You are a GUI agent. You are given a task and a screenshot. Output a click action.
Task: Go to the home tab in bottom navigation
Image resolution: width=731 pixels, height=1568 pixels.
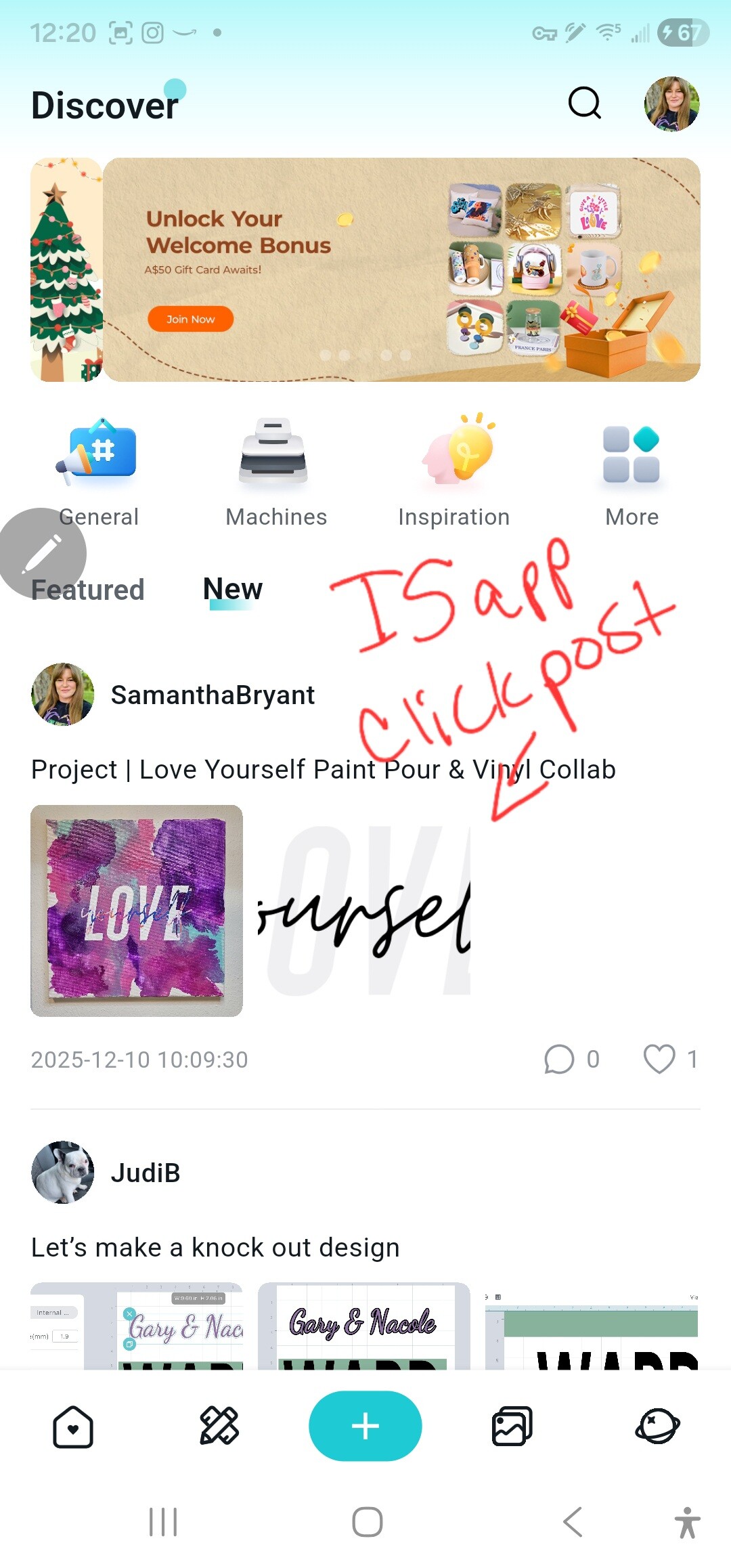click(x=73, y=1427)
